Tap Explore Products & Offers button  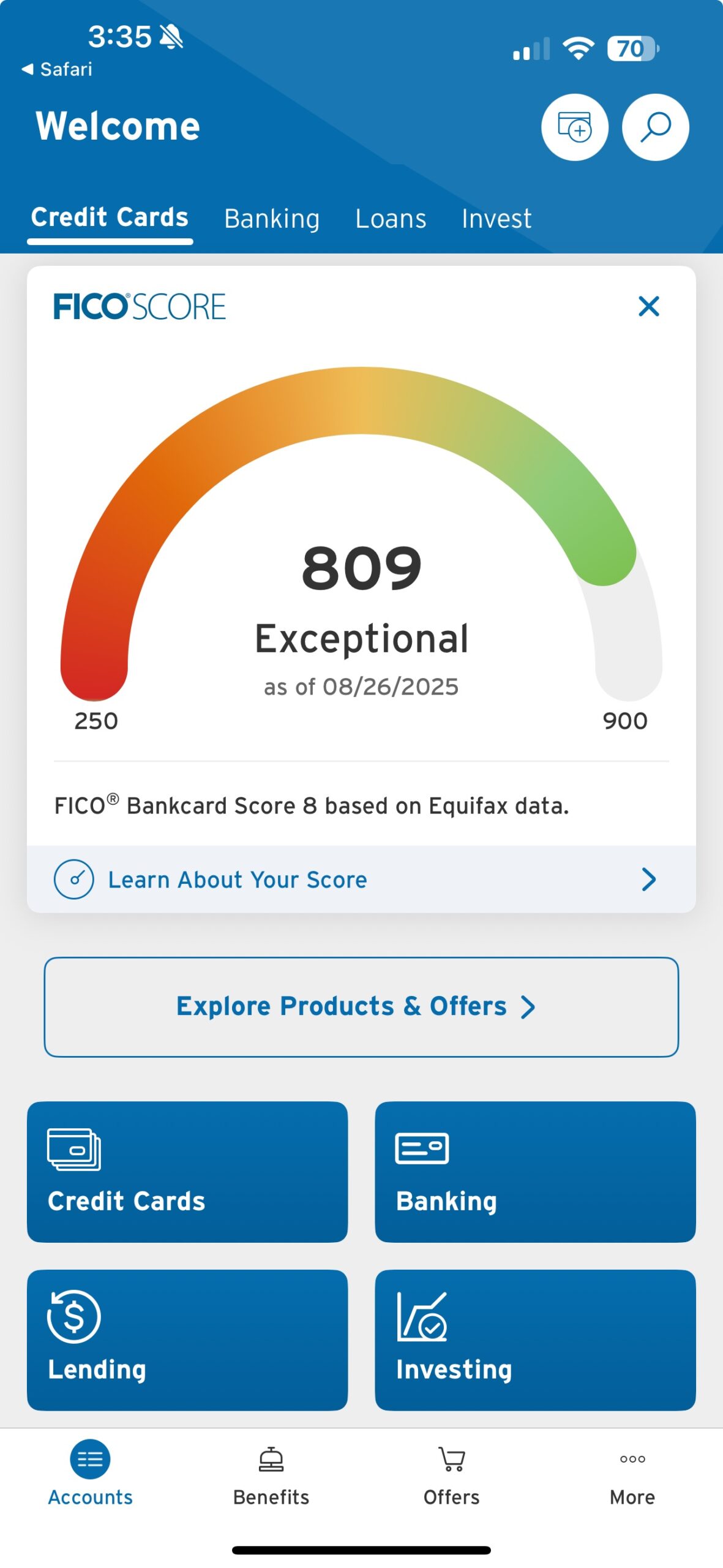361,1006
